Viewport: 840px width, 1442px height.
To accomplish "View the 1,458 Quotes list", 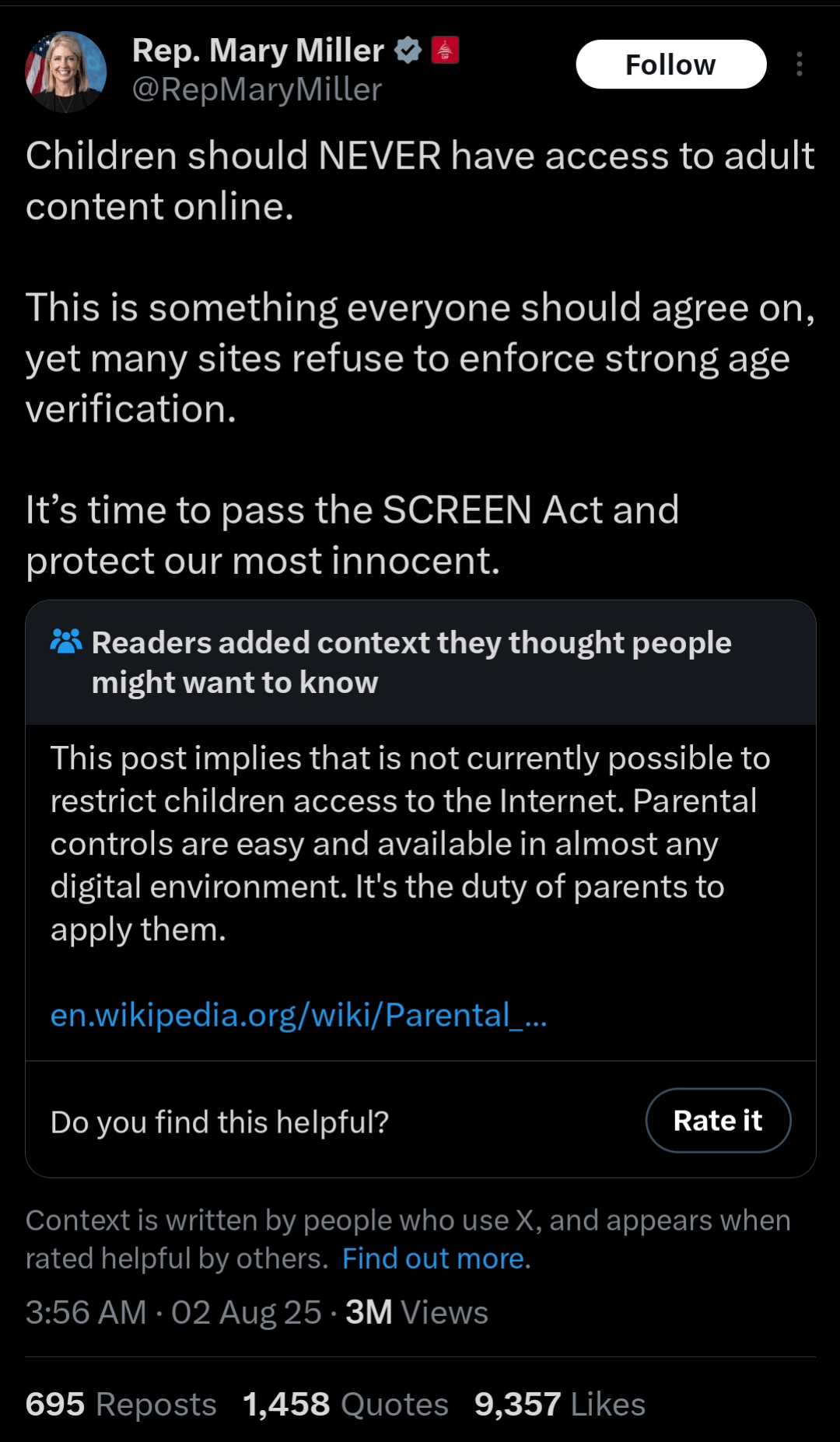I will click(x=345, y=1405).
